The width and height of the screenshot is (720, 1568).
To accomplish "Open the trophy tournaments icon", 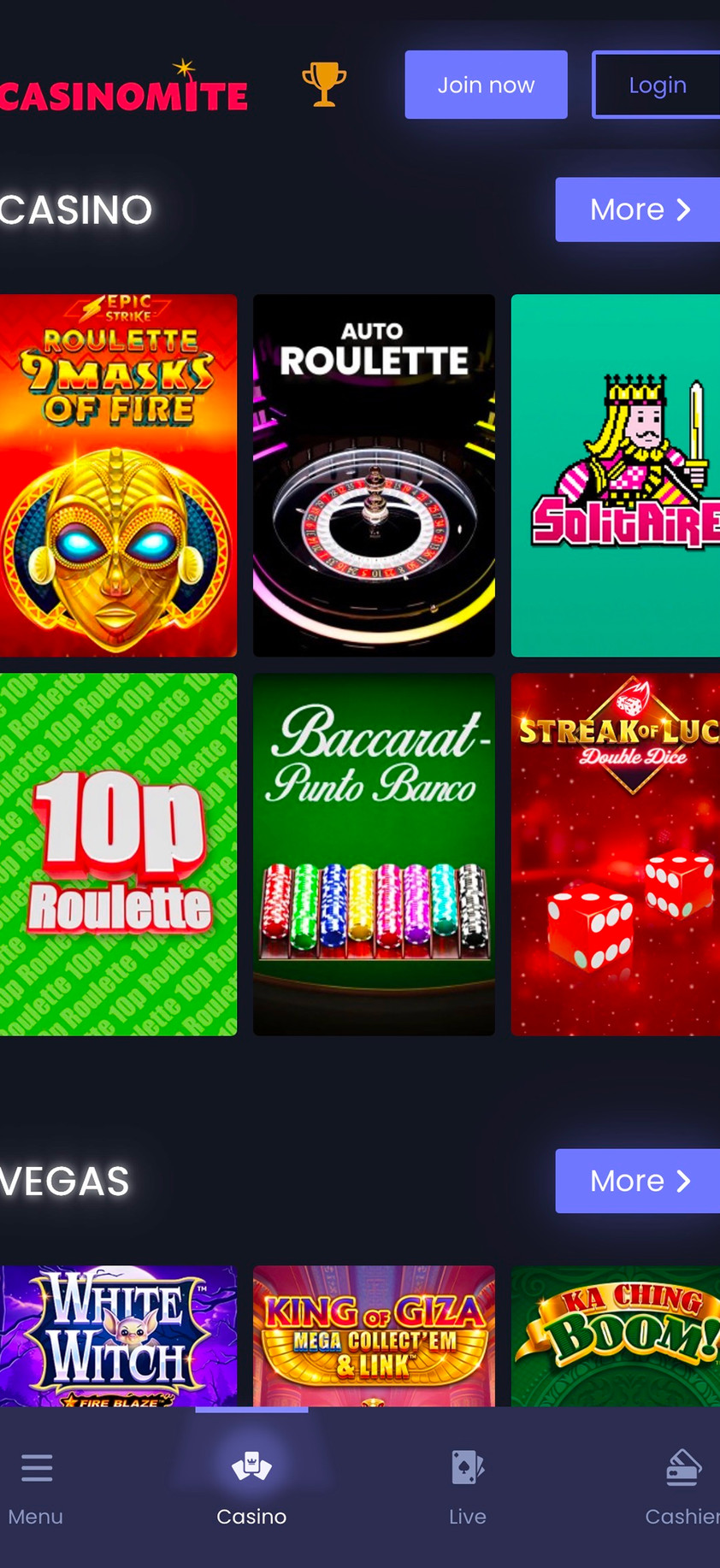I will (324, 85).
